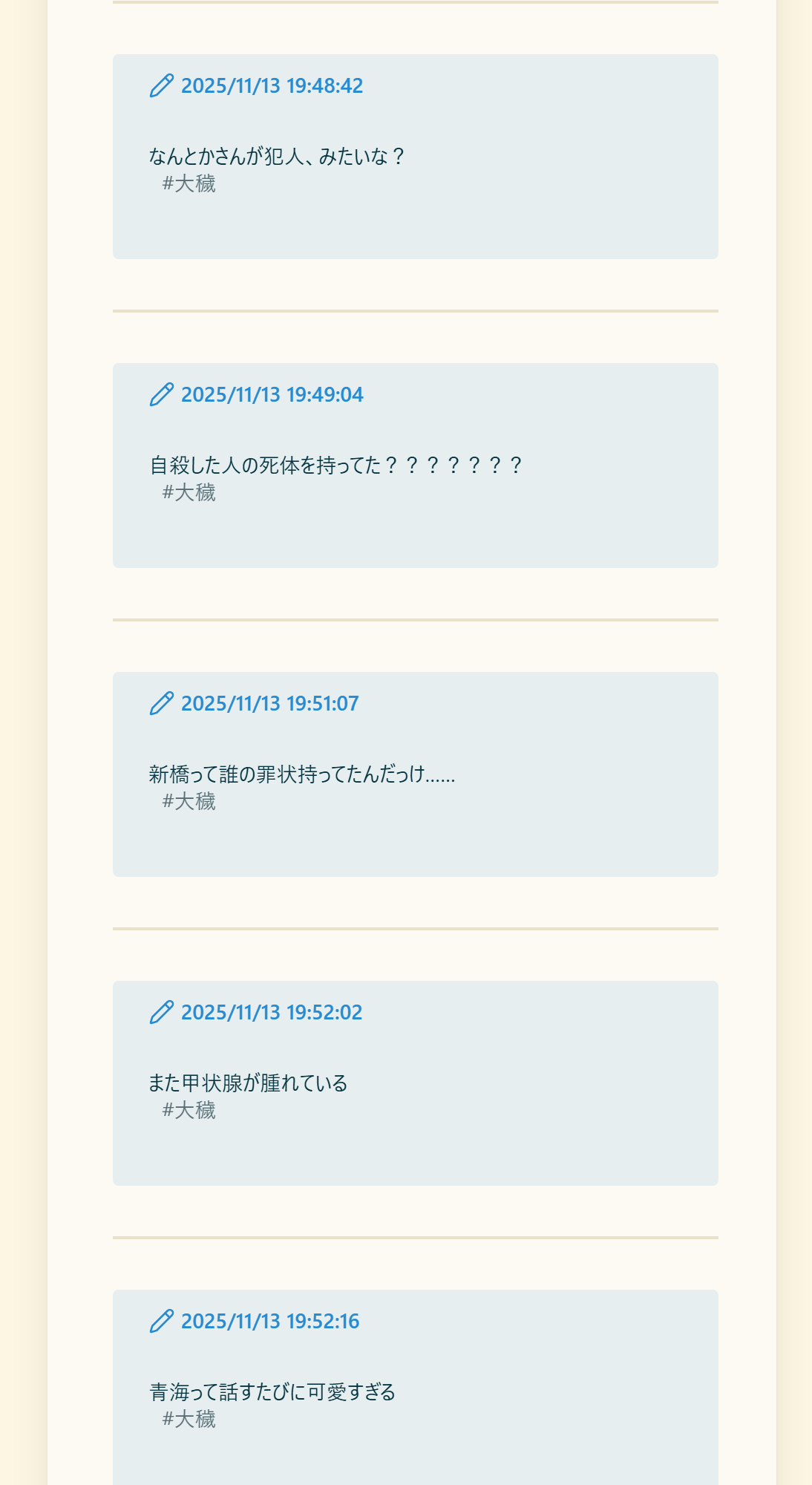Open the post dated 2025/11/13 19:48:42
The height and width of the screenshot is (1485, 812).
tap(272, 86)
